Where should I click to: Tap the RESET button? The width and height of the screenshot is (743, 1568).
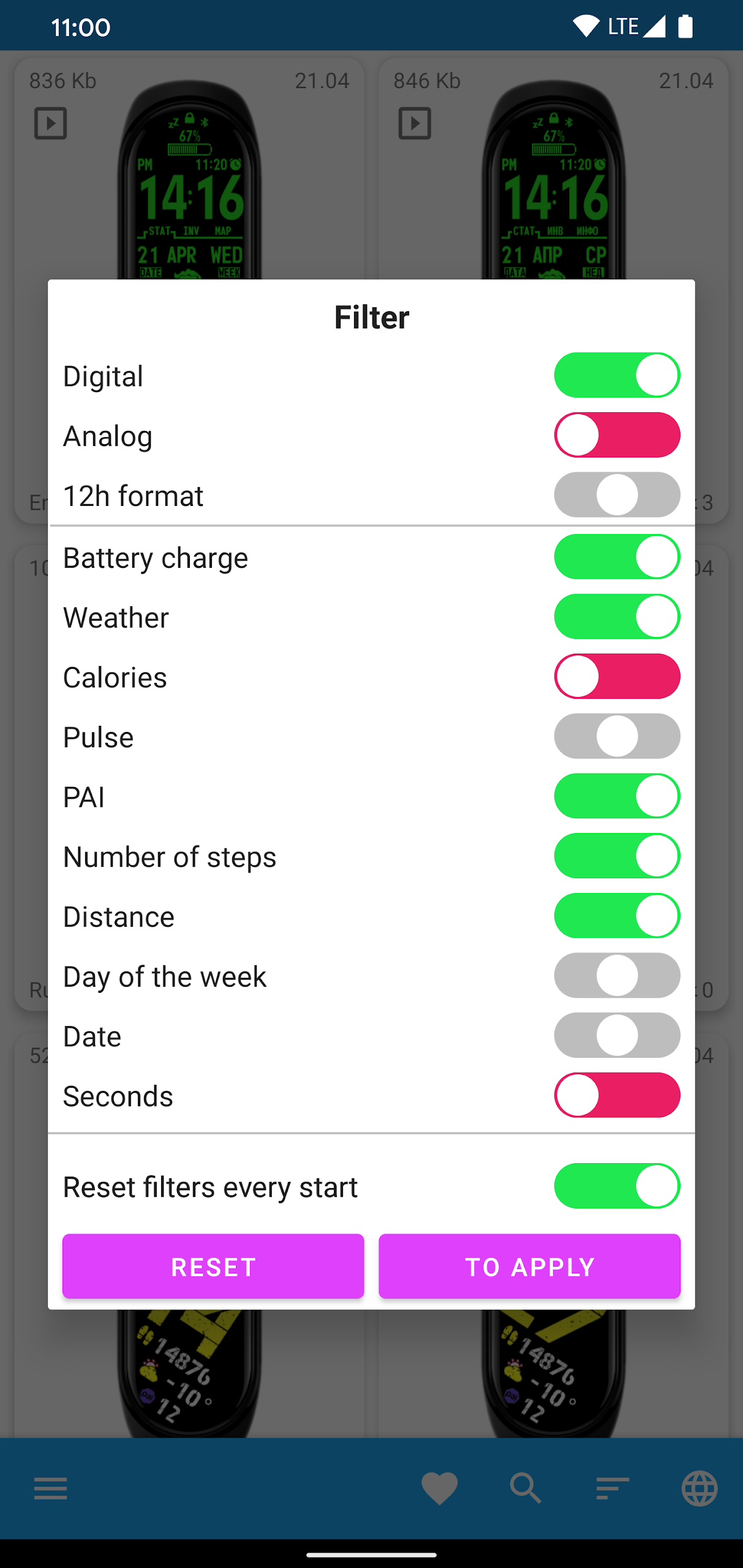213,1266
